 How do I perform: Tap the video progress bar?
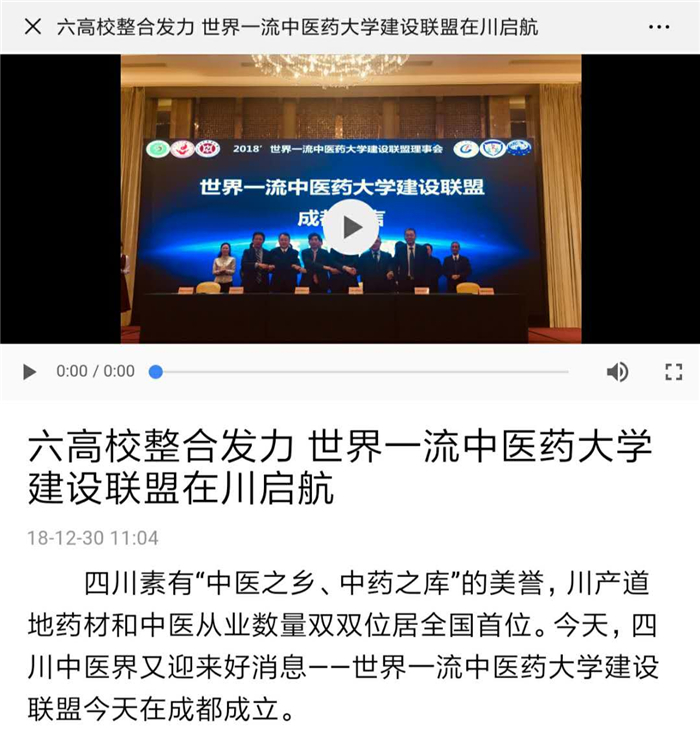pos(360,372)
